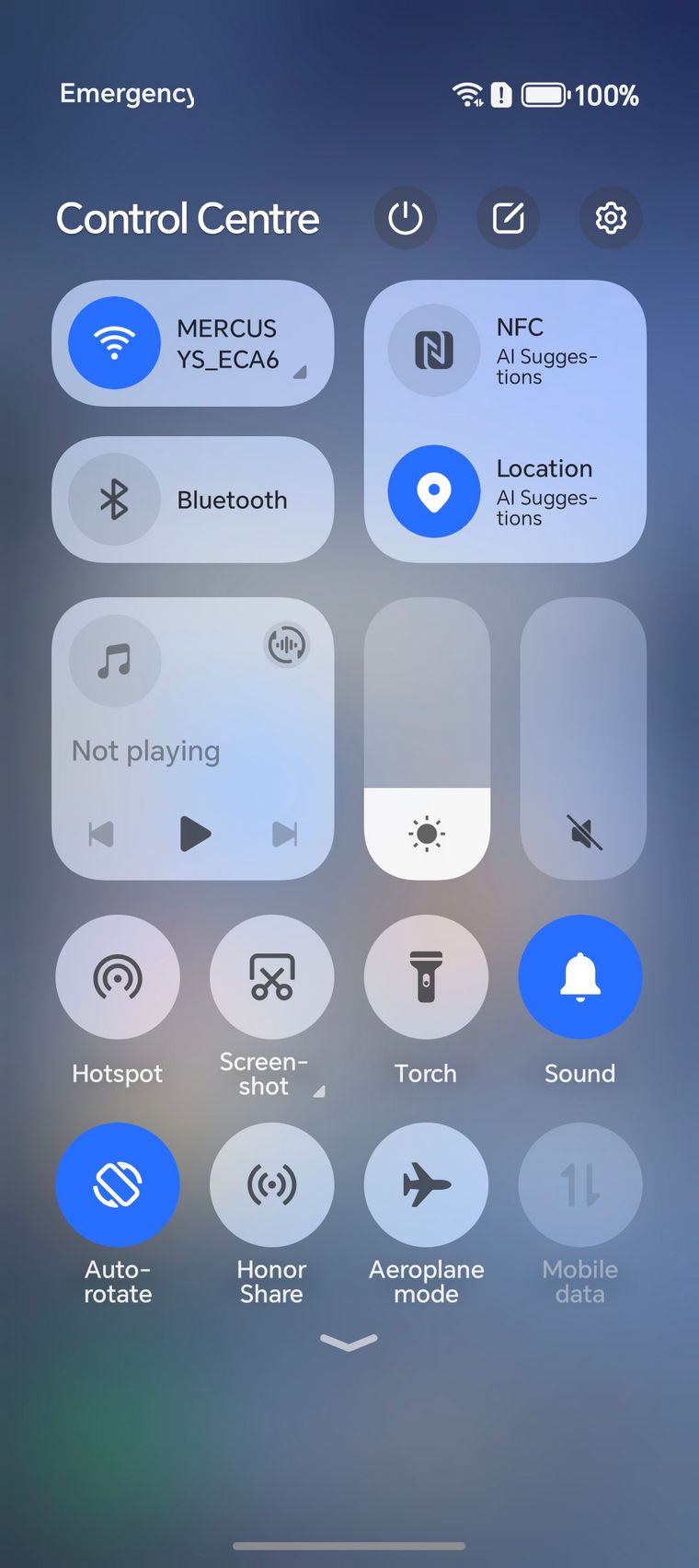The width and height of the screenshot is (699, 1568).
Task: Disable Location
Action: [x=434, y=491]
